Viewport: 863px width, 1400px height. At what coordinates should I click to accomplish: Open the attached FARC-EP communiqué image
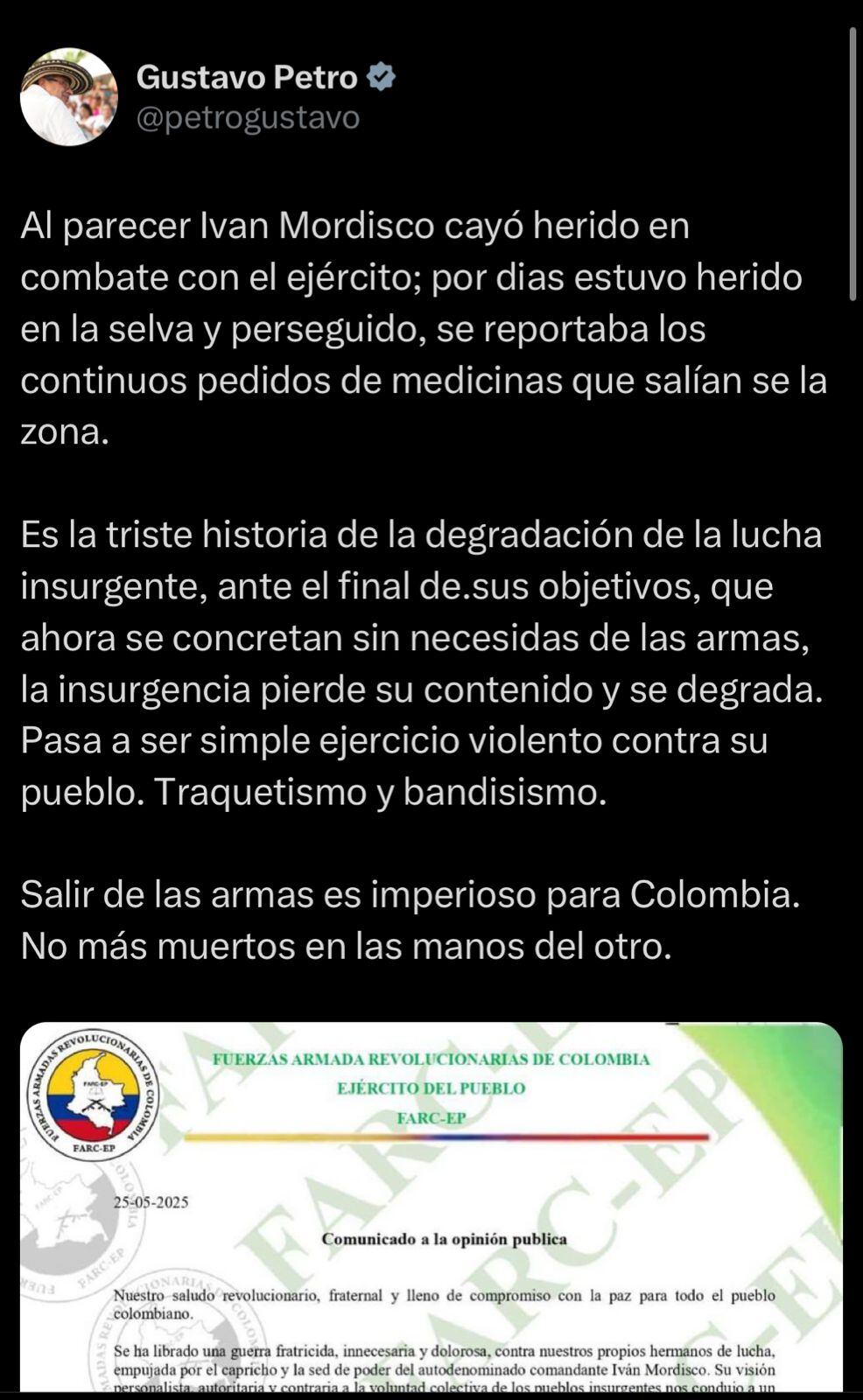pos(431,1206)
